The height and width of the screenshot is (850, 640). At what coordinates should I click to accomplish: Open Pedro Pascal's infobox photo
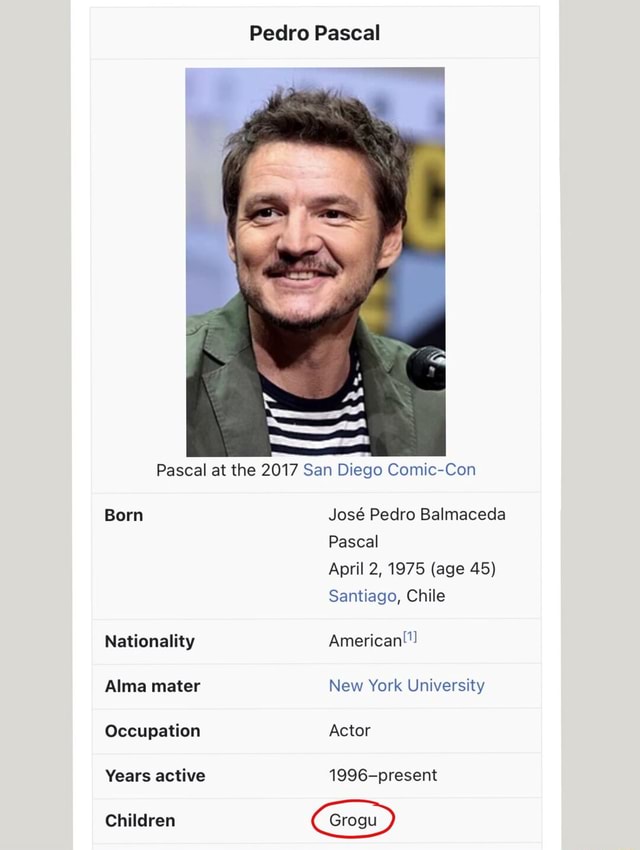(315, 262)
